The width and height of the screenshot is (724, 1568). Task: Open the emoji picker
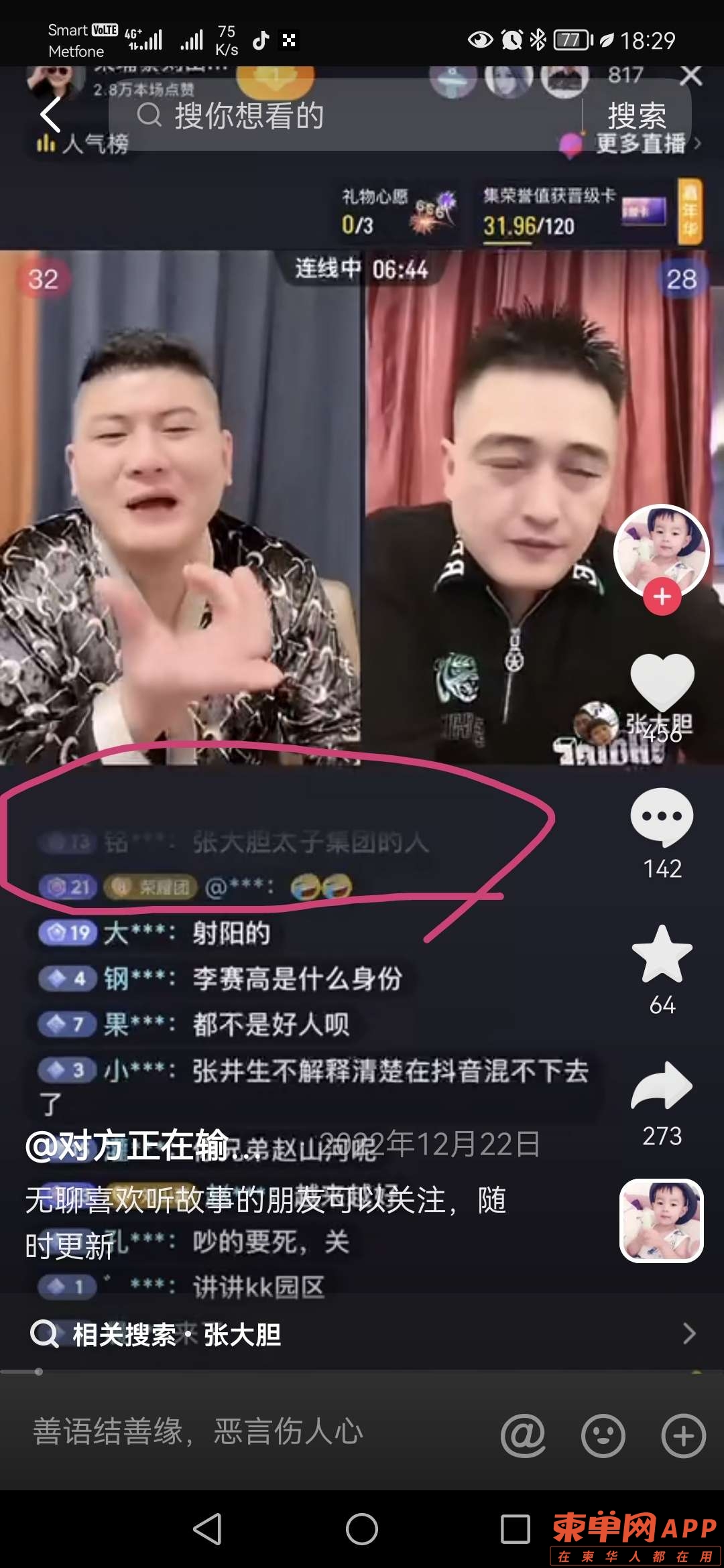pos(603,1435)
